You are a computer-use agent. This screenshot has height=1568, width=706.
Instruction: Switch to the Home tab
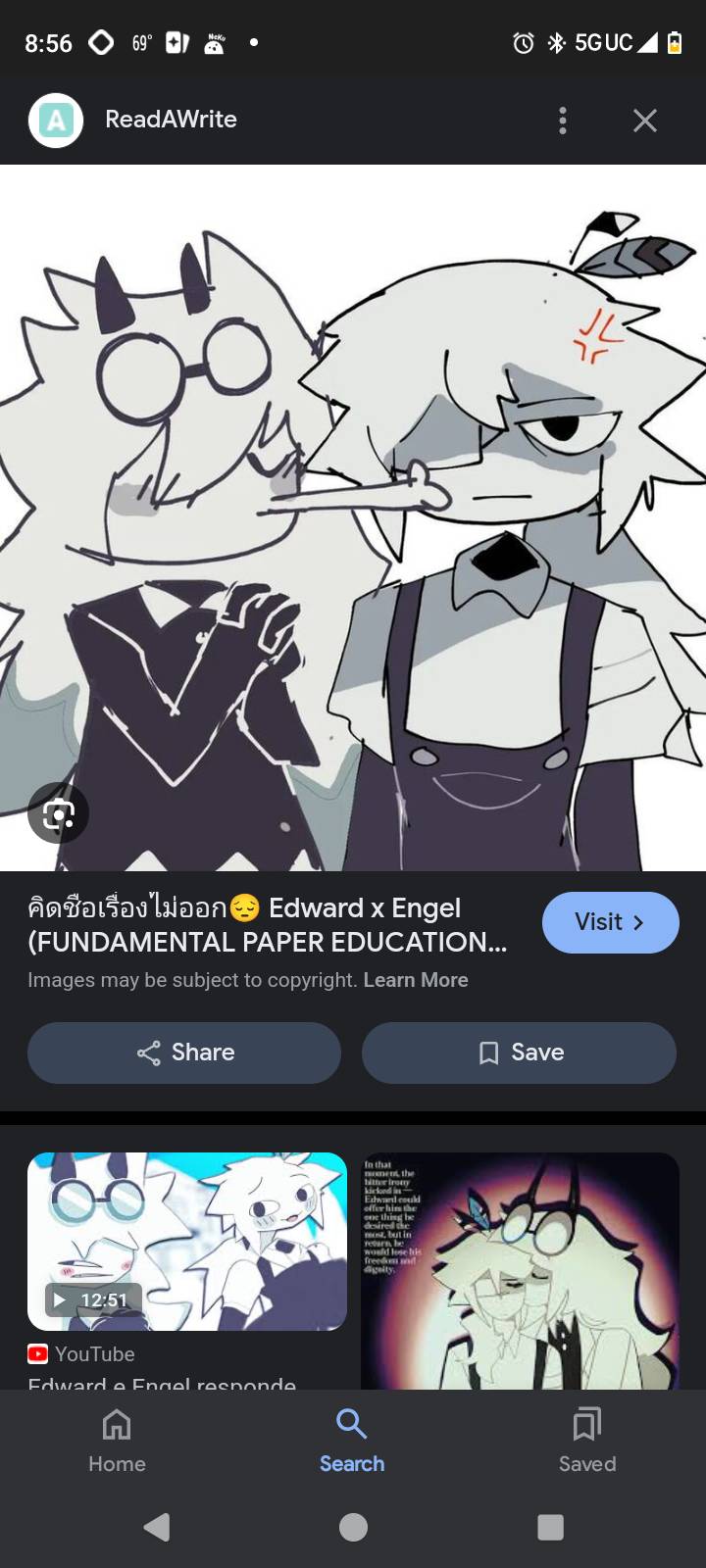117,1441
